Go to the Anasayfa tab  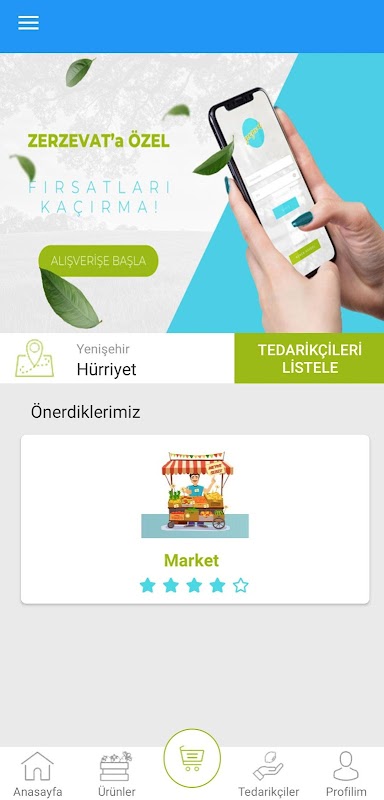click(38, 774)
